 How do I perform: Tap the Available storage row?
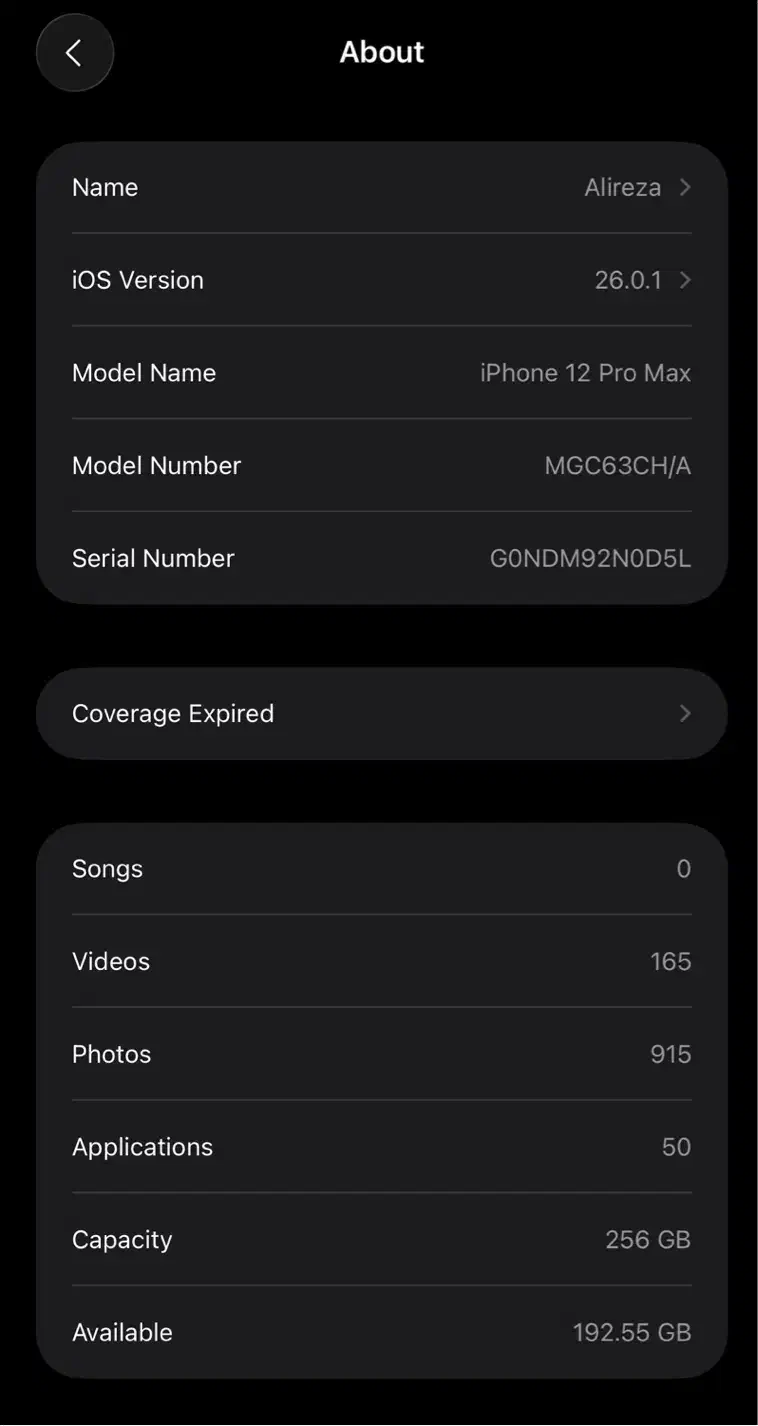380,1331
